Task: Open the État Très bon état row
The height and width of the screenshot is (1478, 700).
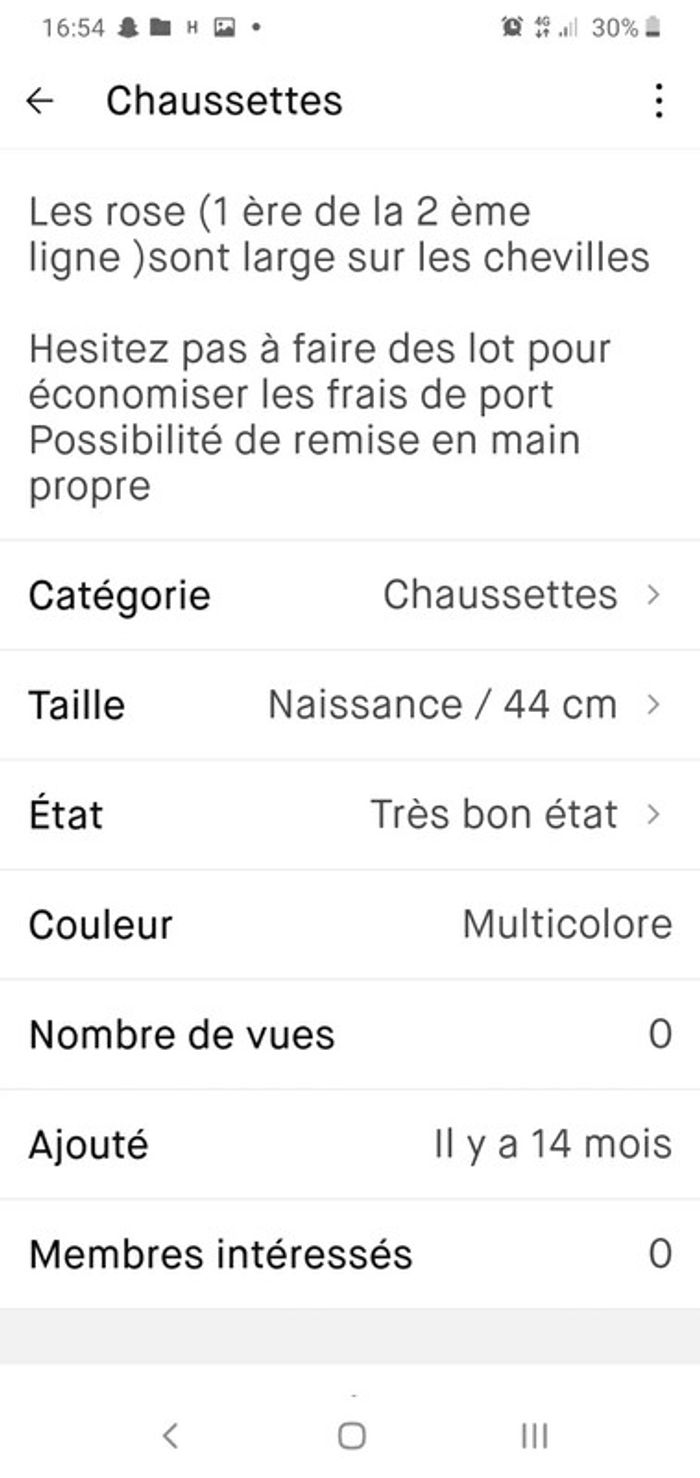Action: click(350, 815)
